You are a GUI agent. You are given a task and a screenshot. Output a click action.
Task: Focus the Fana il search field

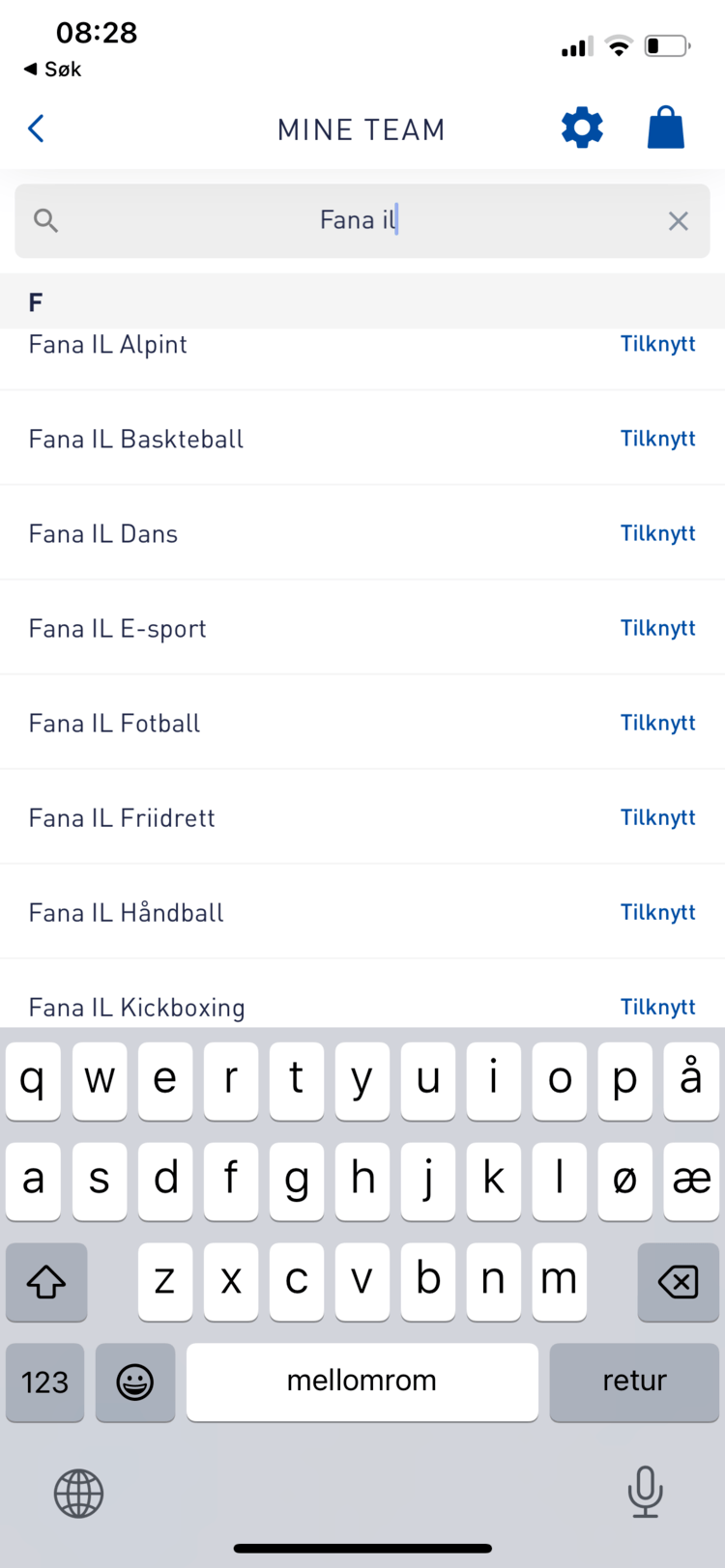tap(362, 221)
